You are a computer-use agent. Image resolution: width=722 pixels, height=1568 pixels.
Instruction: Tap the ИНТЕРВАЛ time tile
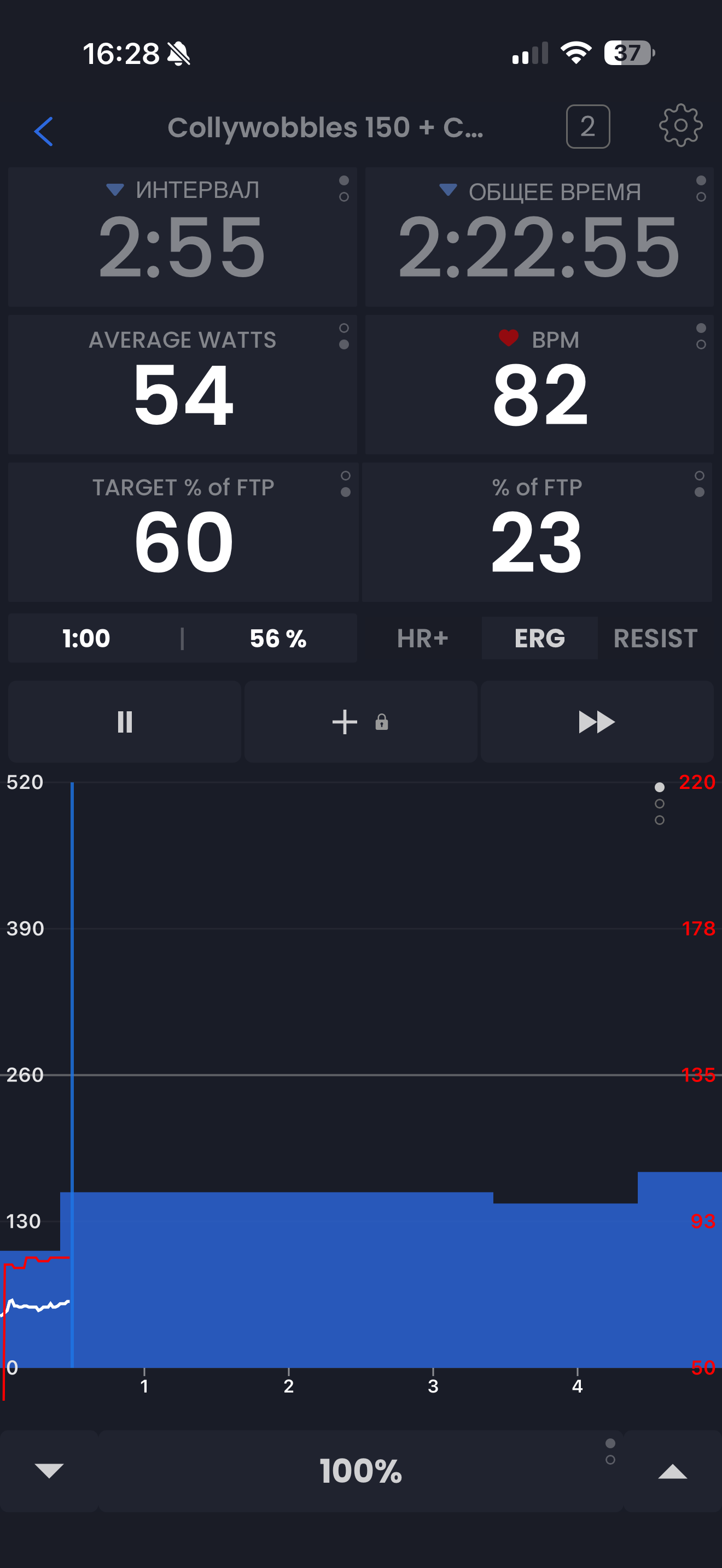click(x=182, y=237)
